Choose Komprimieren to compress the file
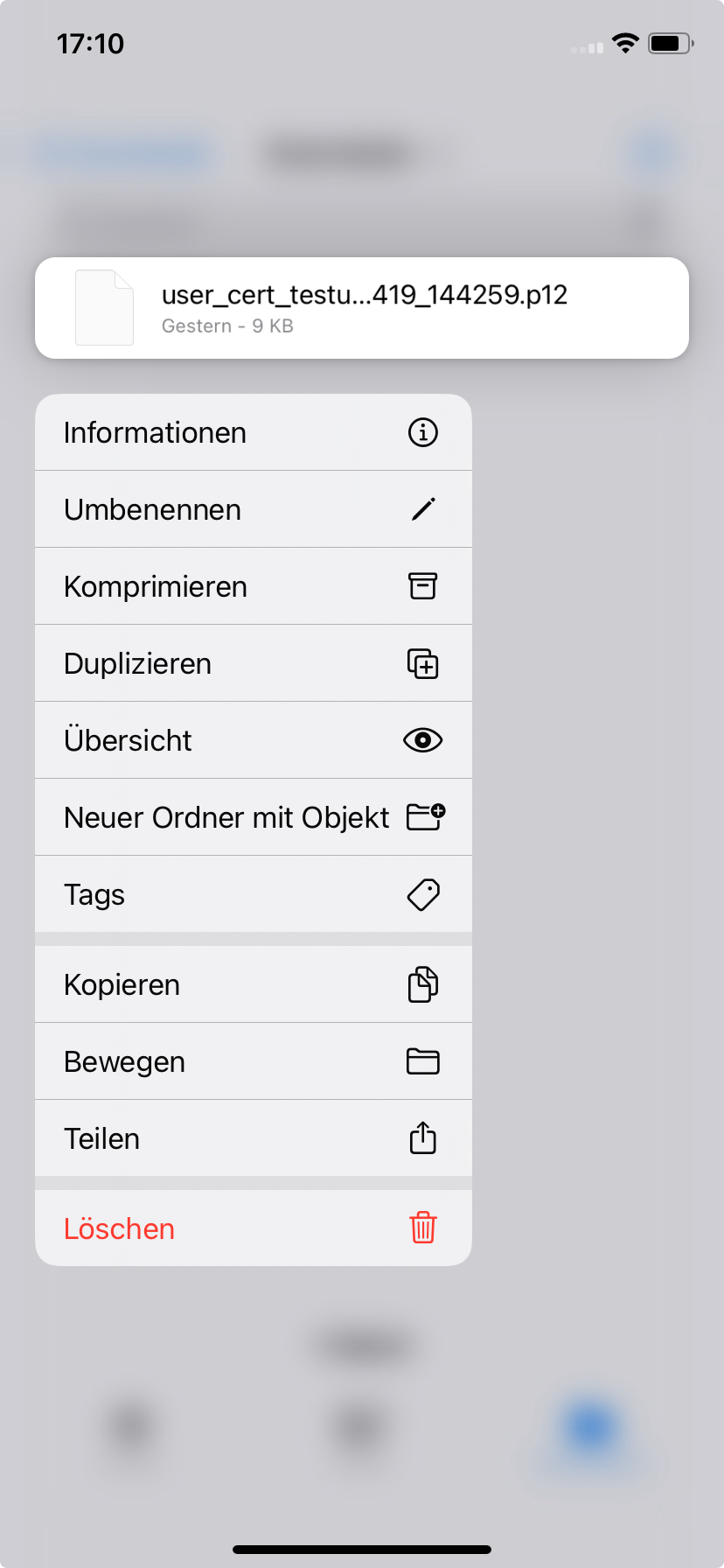 [253, 586]
